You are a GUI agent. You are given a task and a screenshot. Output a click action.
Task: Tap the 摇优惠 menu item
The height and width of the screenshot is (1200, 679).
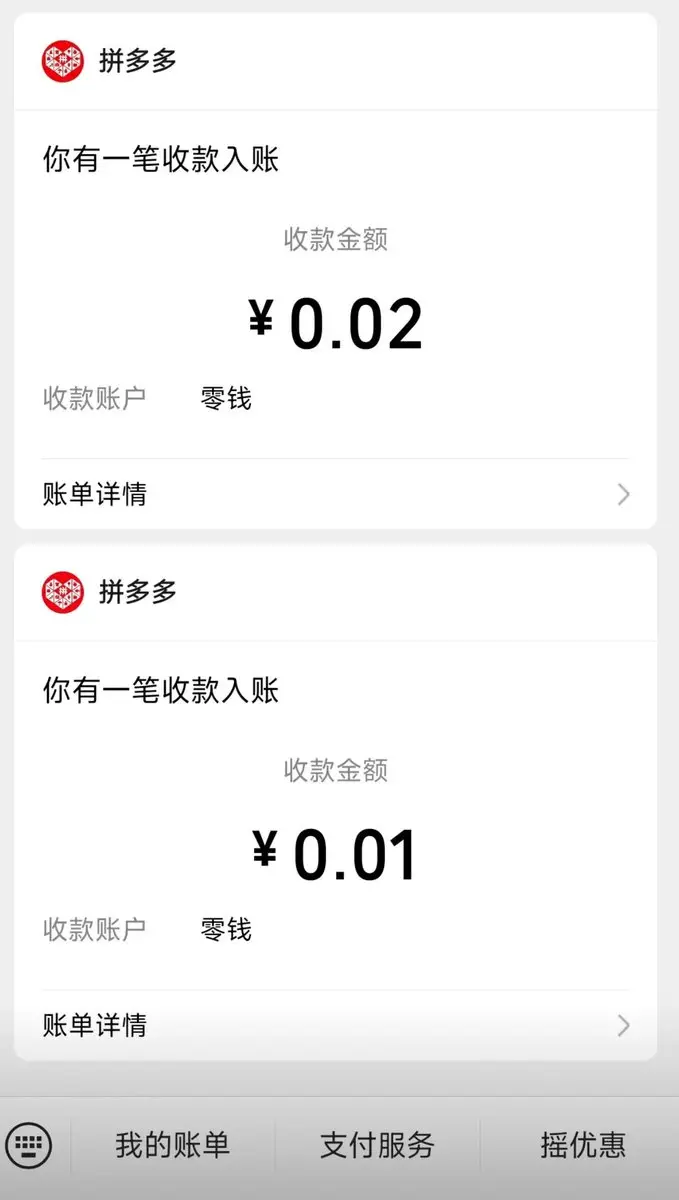click(582, 1145)
